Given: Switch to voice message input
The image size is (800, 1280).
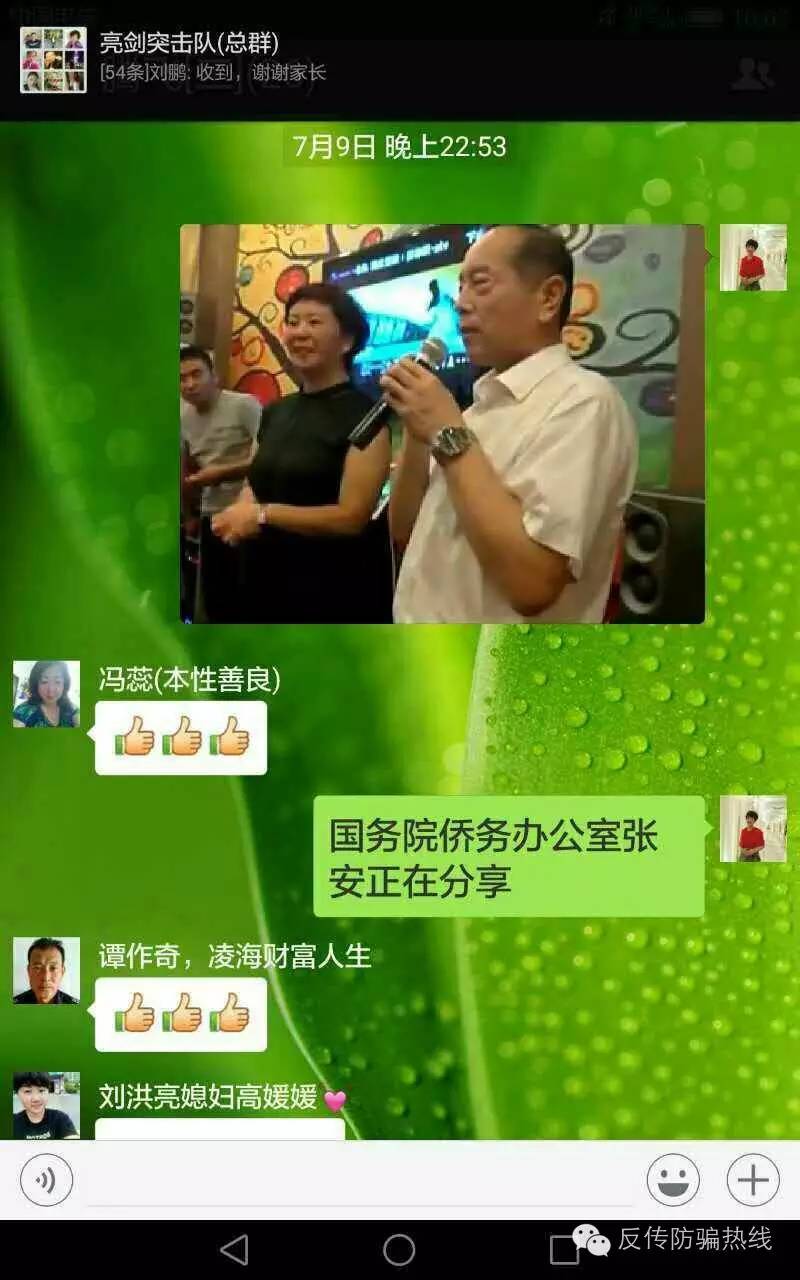Looking at the screenshot, I should click(46, 1180).
